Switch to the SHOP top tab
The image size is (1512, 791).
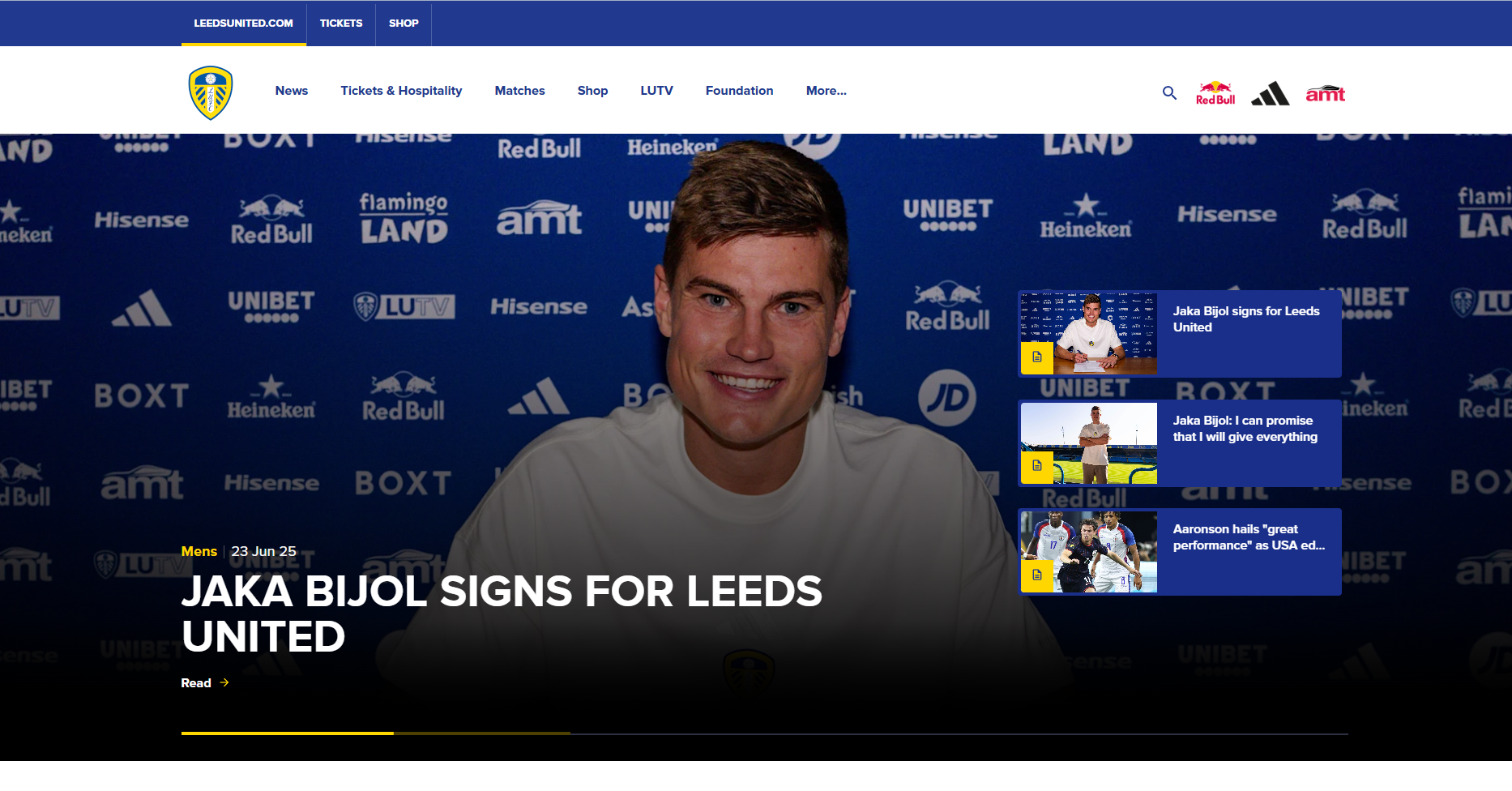tap(404, 24)
